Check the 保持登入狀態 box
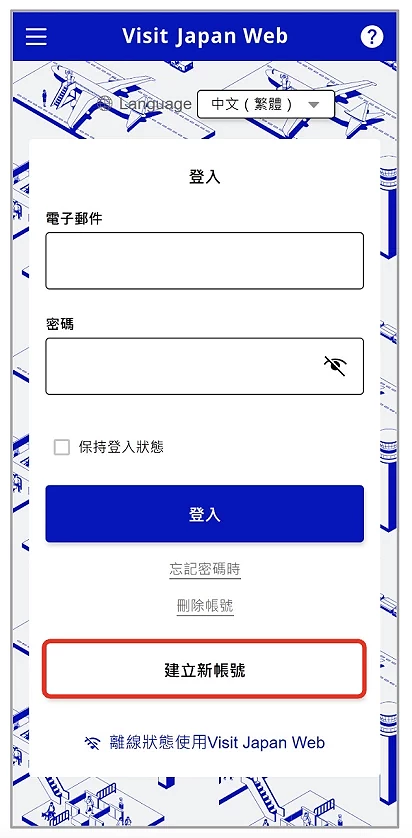The height and width of the screenshot is (838, 412). [x=62, y=447]
